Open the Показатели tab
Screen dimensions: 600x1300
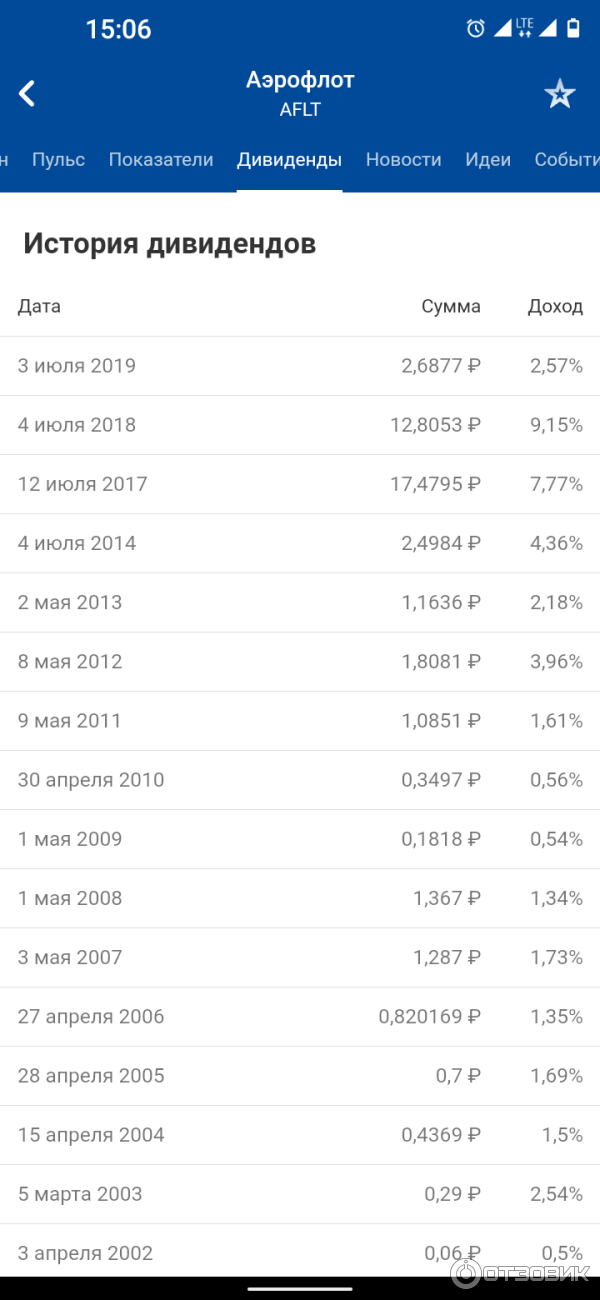click(161, 160)
